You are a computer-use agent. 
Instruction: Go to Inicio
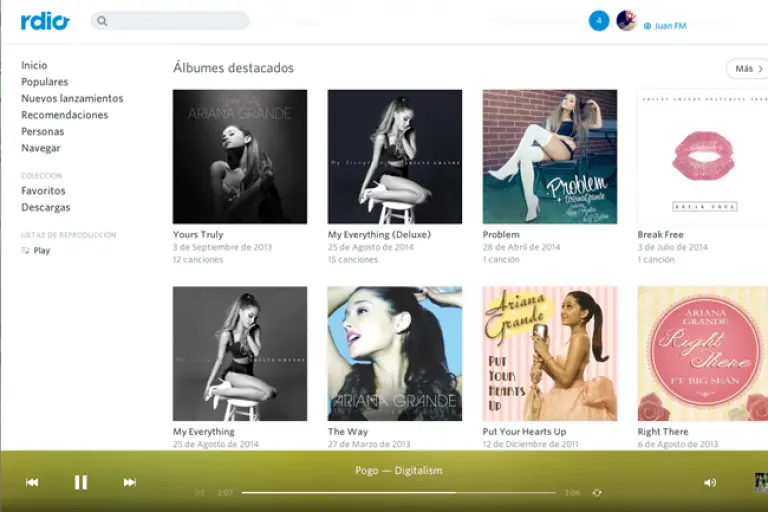(34, 66)
